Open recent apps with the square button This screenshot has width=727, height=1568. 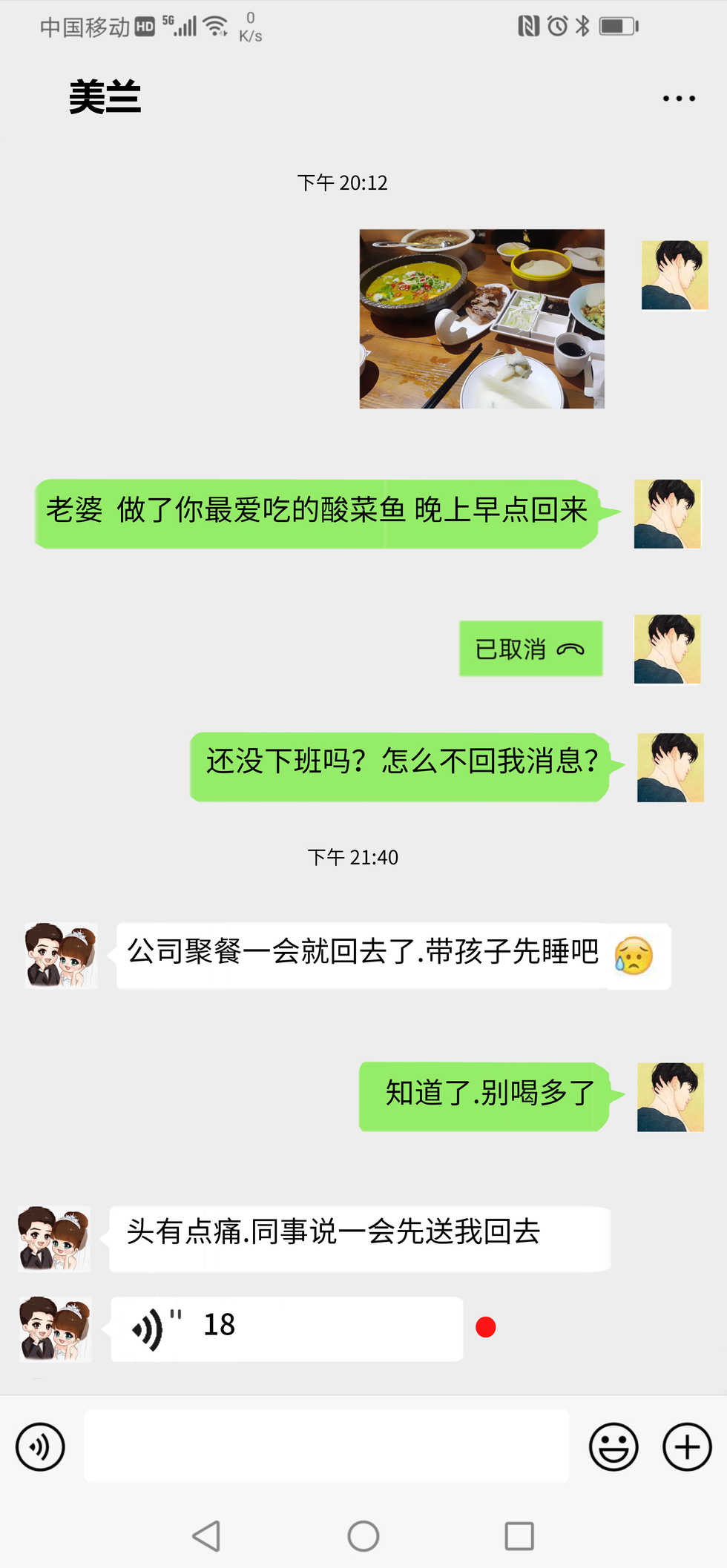(519, 1536)
